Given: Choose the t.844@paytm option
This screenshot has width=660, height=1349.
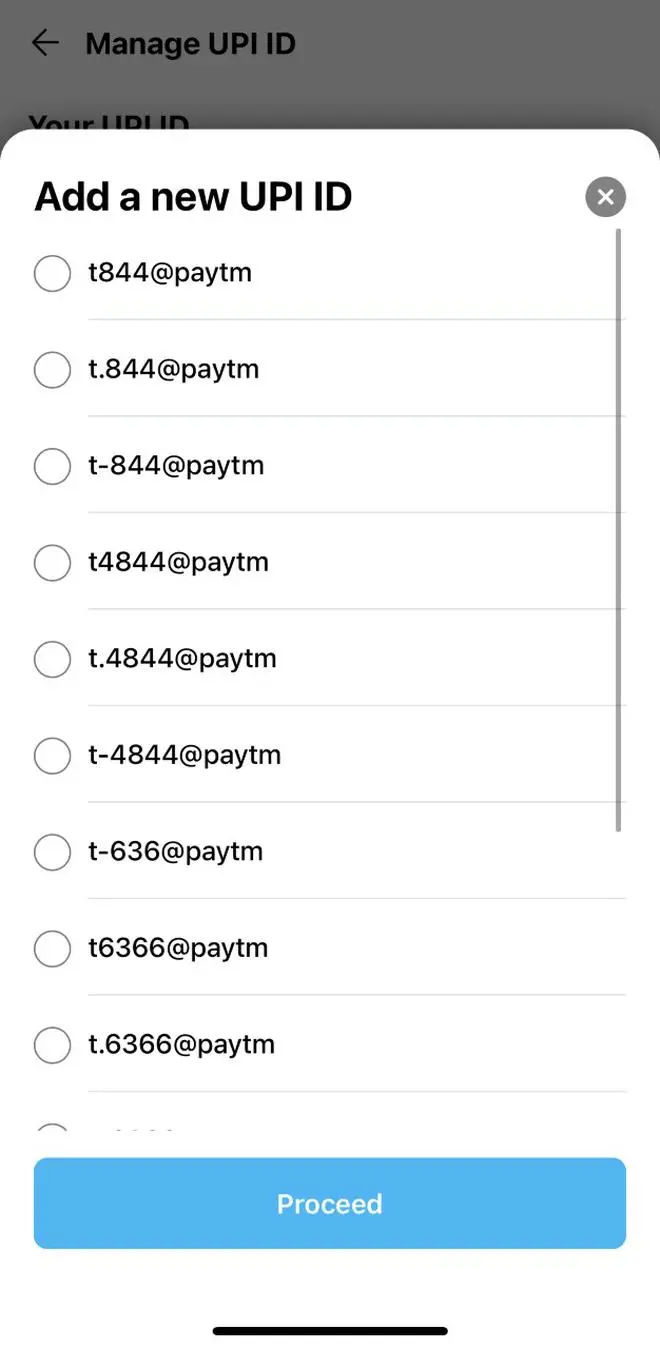Looking at the screenshot, I should pyautogui.click(x=52, y=370).
